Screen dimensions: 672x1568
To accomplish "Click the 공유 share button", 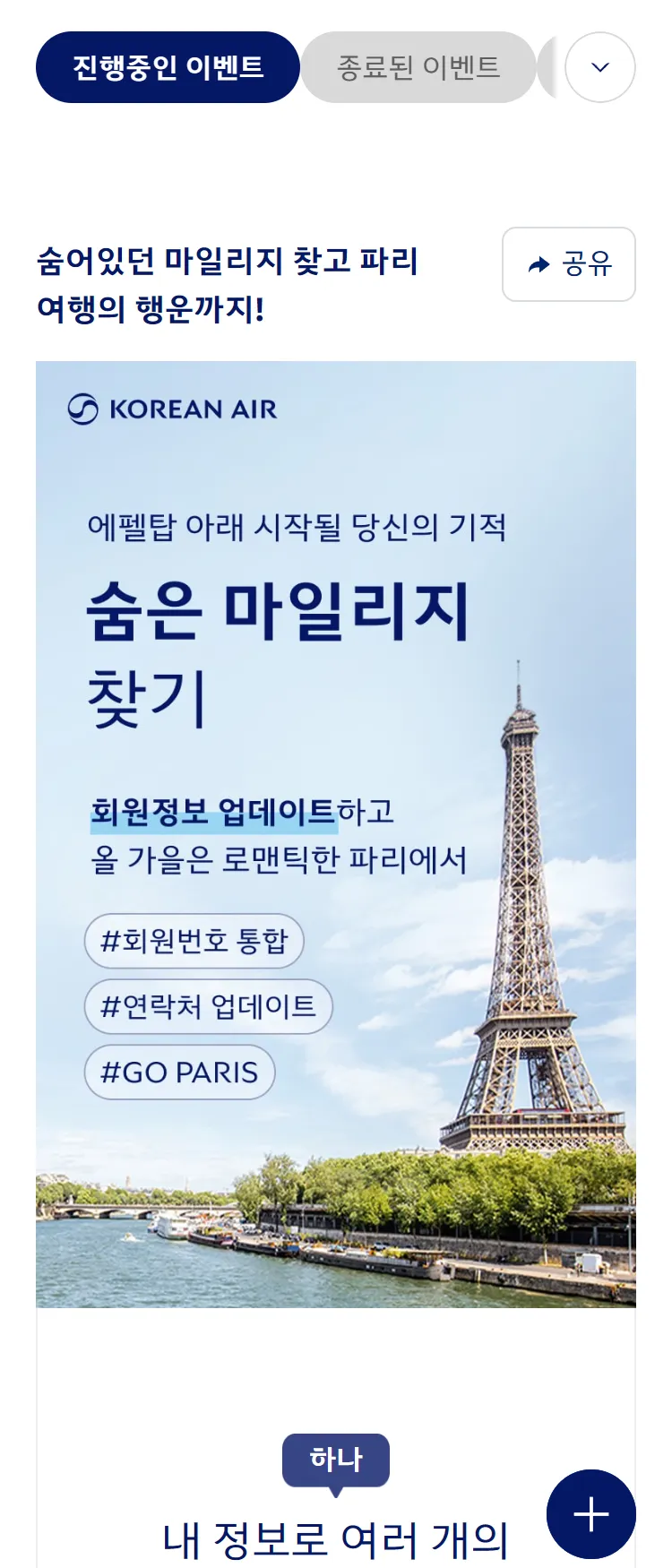I will (568, 264).
